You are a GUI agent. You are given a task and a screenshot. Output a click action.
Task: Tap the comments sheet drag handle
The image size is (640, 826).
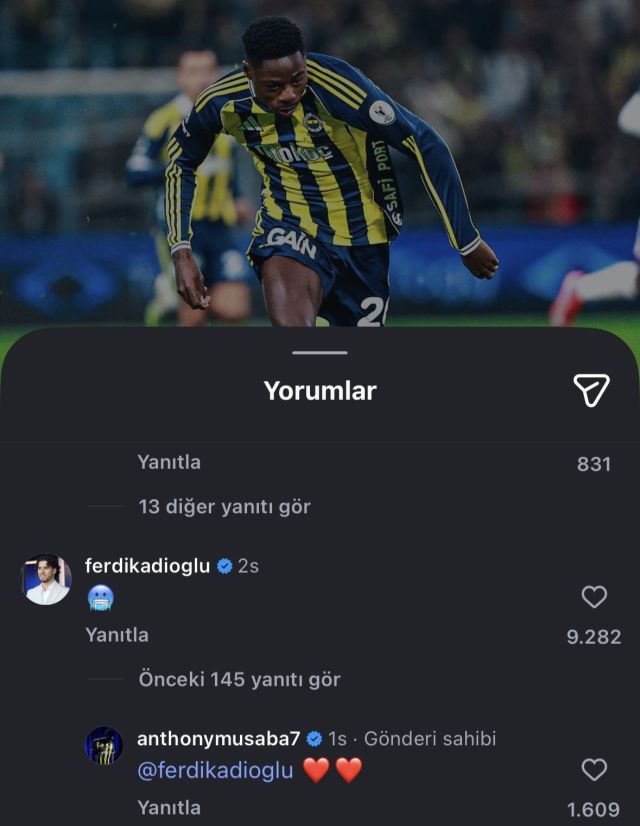320,352
